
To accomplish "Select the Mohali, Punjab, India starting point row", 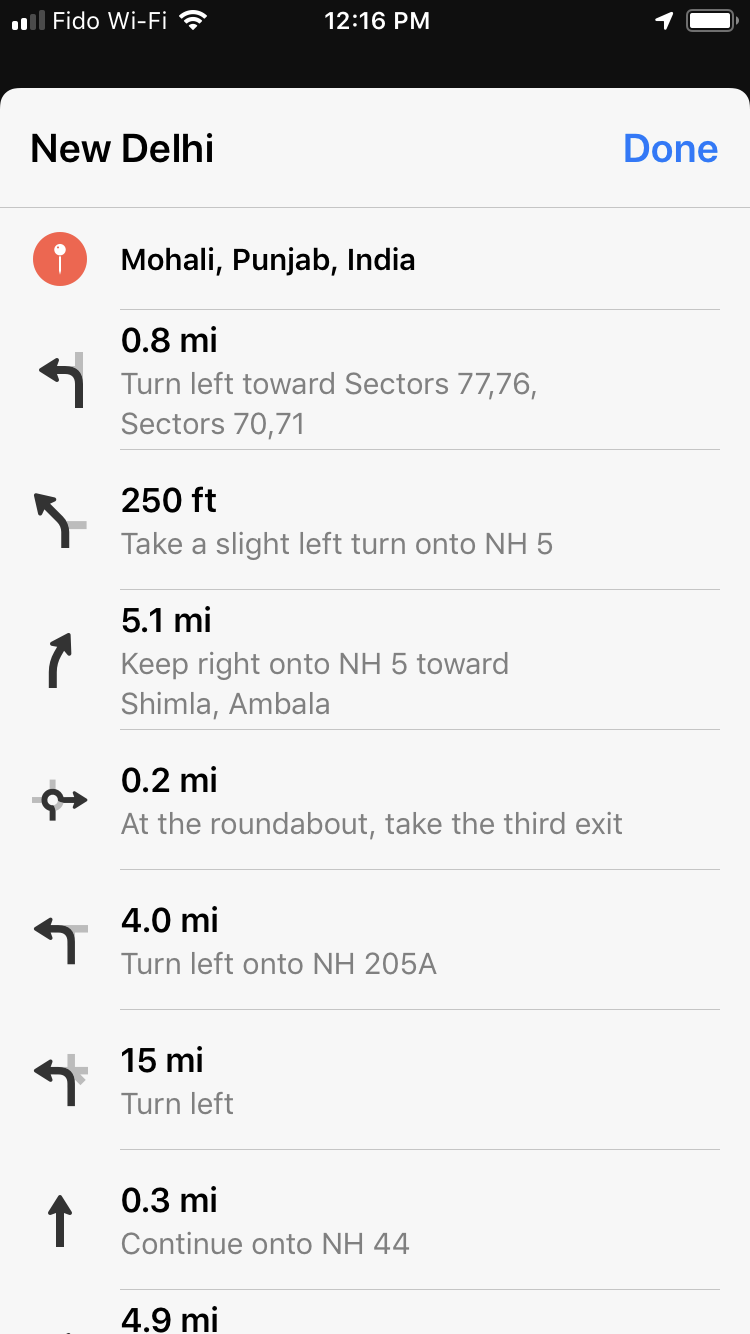I will 375,260.
